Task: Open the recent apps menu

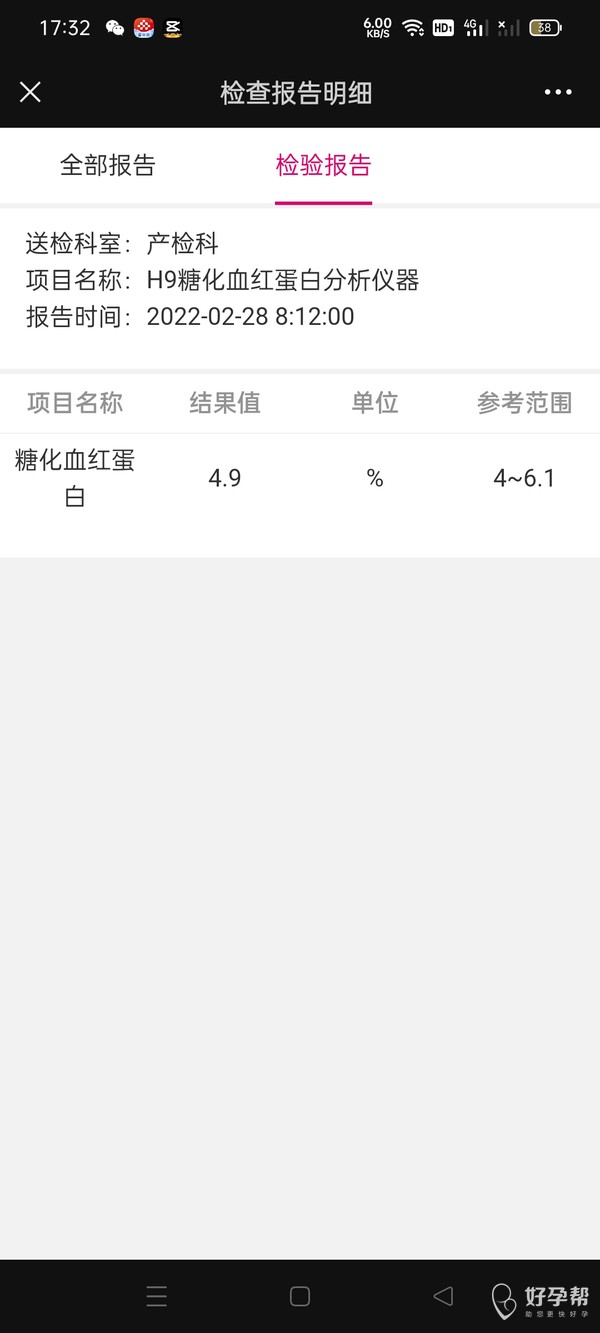Action: pyautogui.click(x=157, y=1296)
